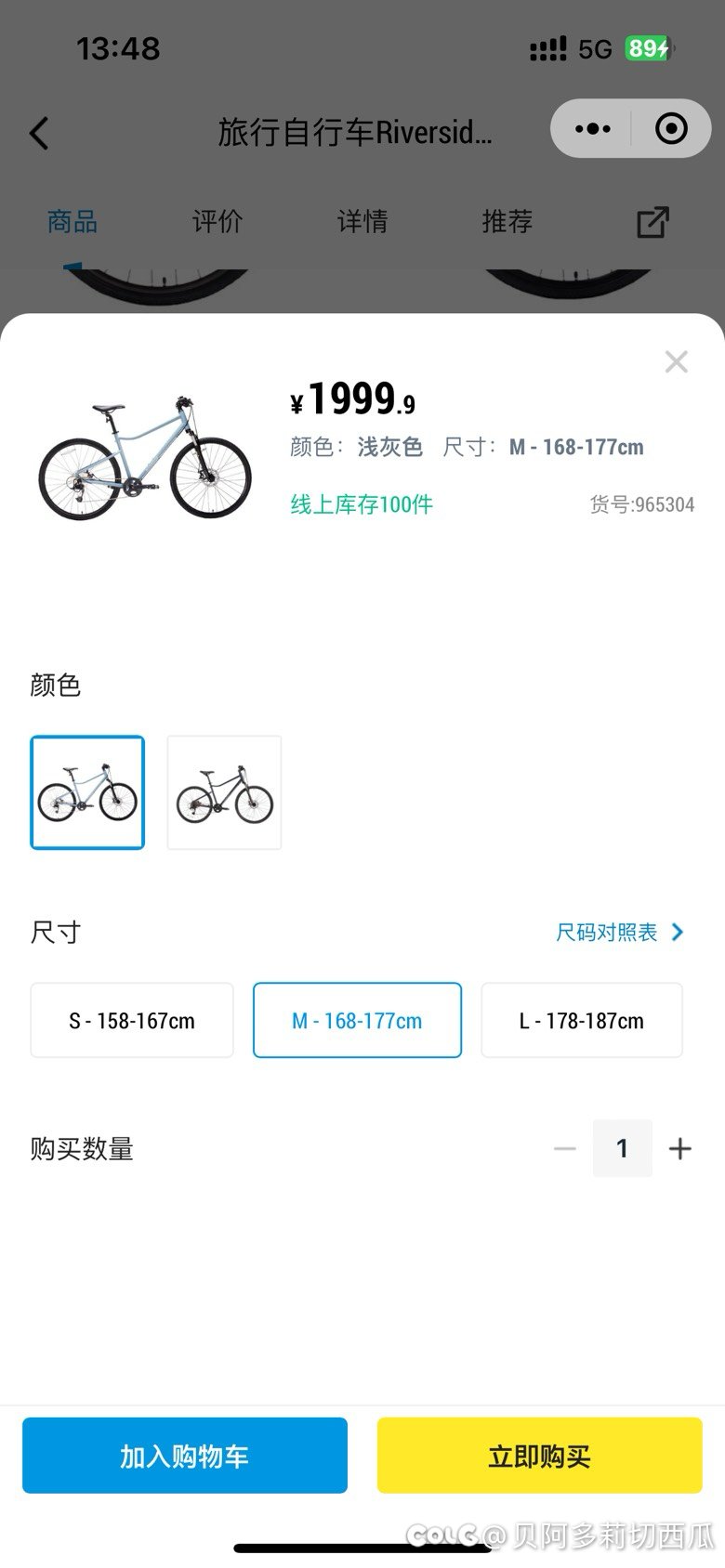Choose size L - 178-187cm
This screenshot has width=725, height=1568.
point(582,1020)
